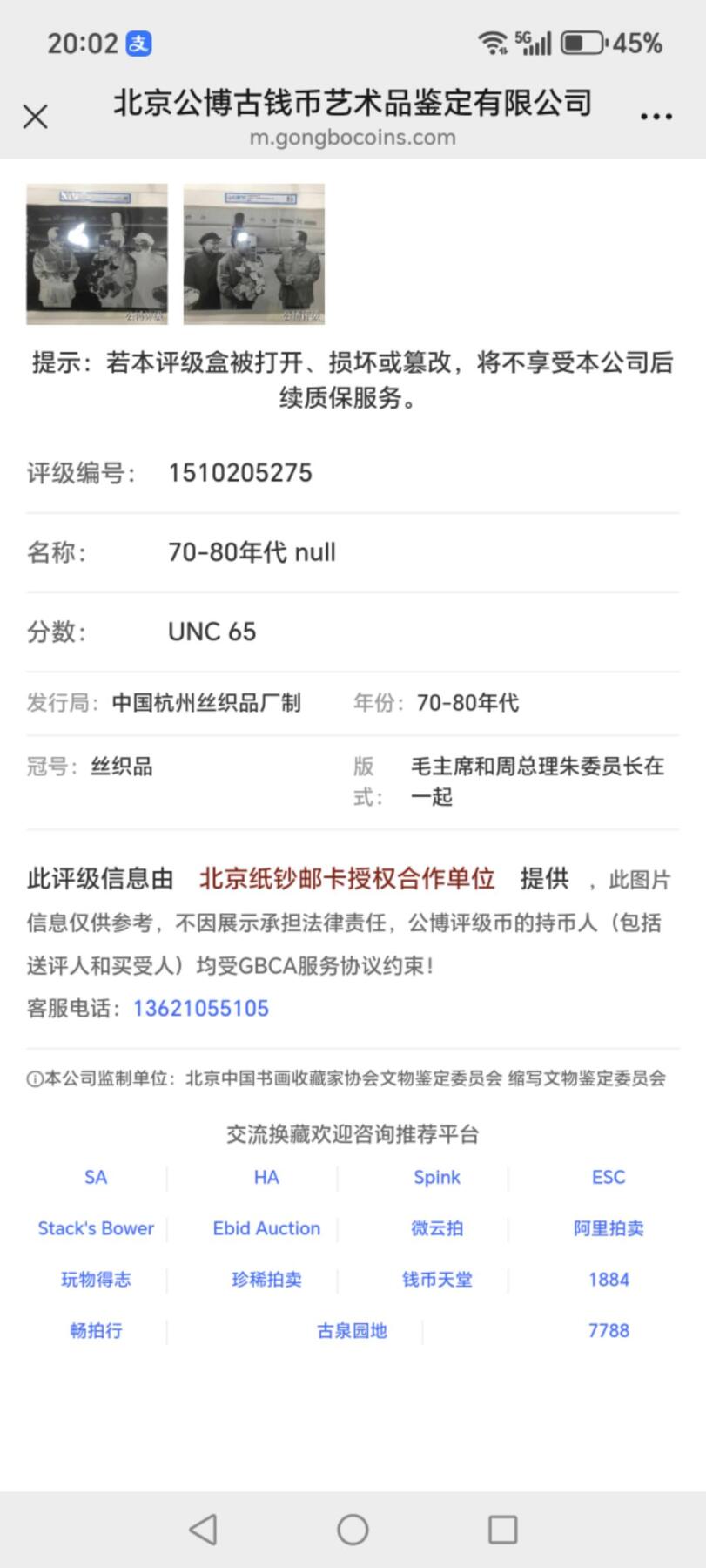Screen dimensions: 706x1568
Task: Open the 古泉园地 link
Action: [x=352, y=1330]
